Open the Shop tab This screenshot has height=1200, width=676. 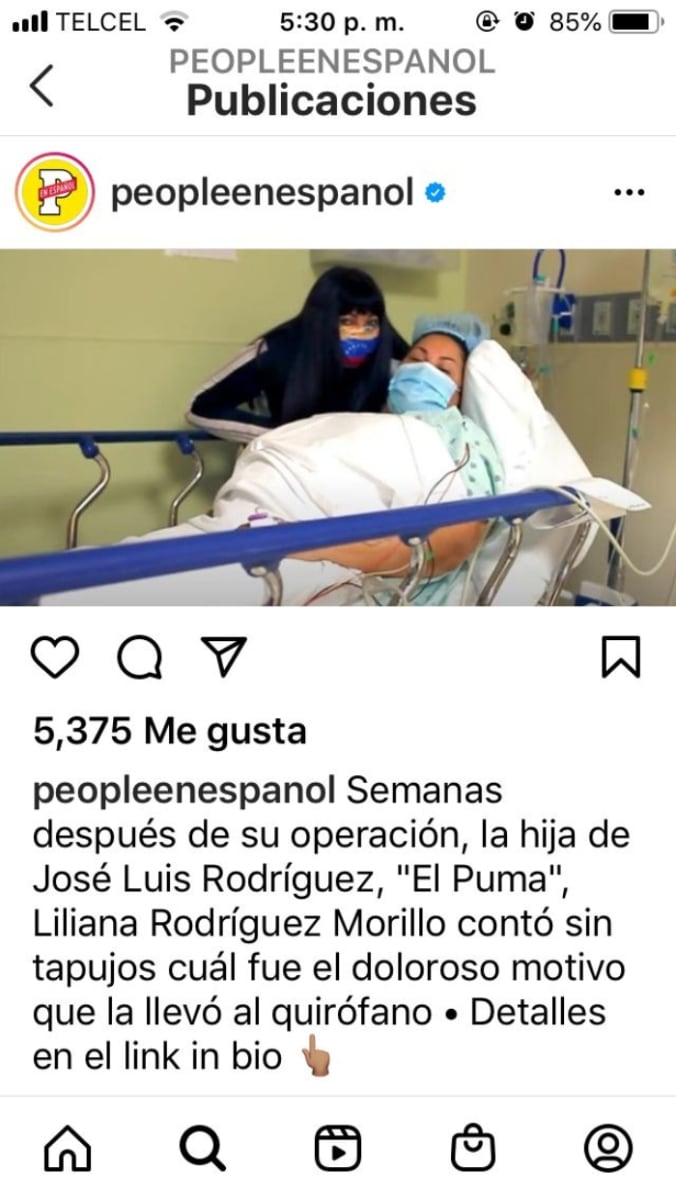click(473, 1147)
